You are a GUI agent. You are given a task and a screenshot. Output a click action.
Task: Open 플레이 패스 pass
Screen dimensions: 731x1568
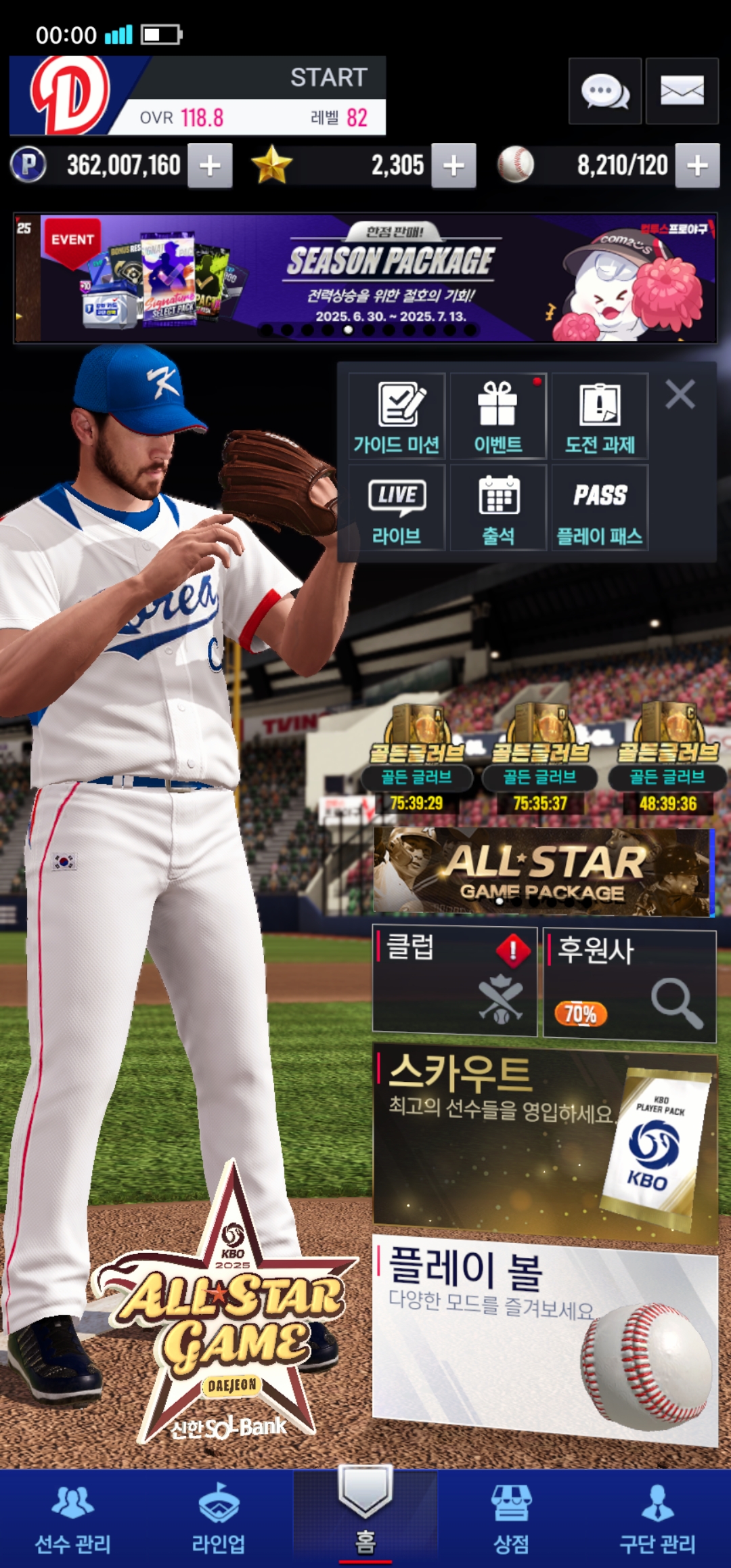tap(600, 508)
